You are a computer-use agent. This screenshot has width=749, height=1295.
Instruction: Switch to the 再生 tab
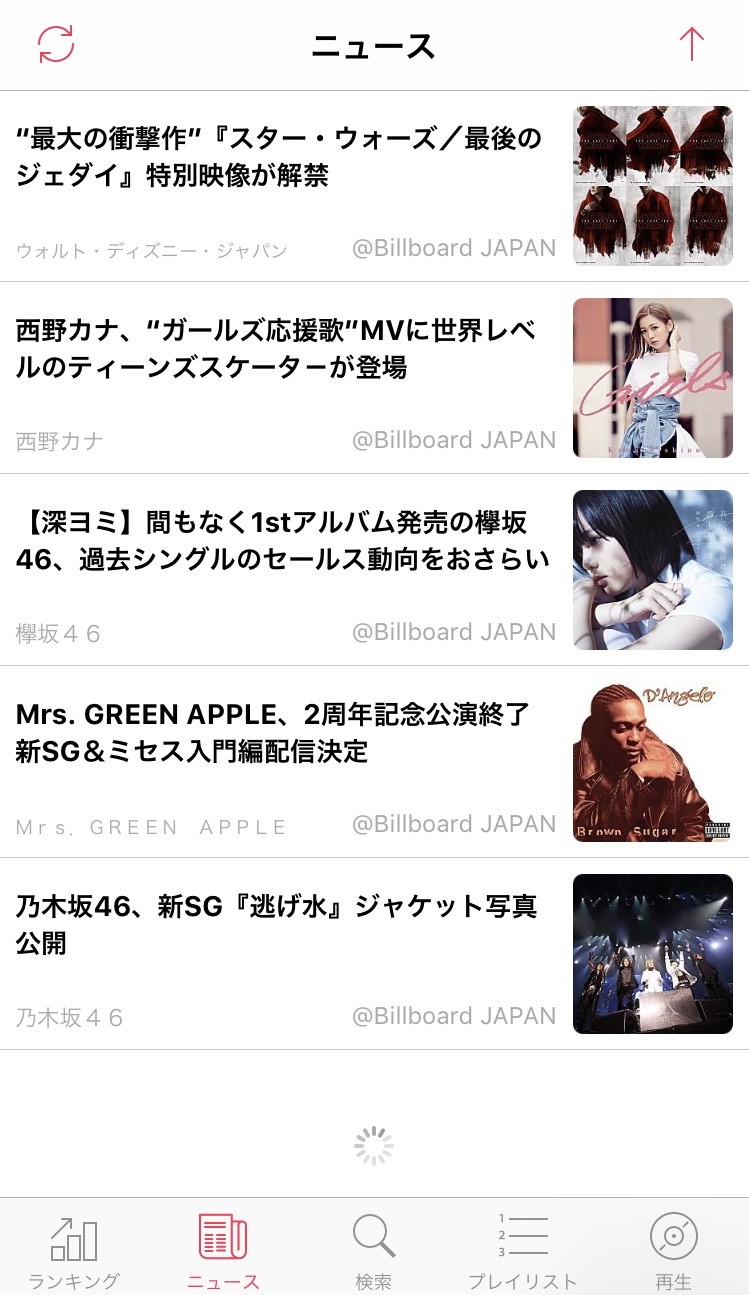(673, 1249)
